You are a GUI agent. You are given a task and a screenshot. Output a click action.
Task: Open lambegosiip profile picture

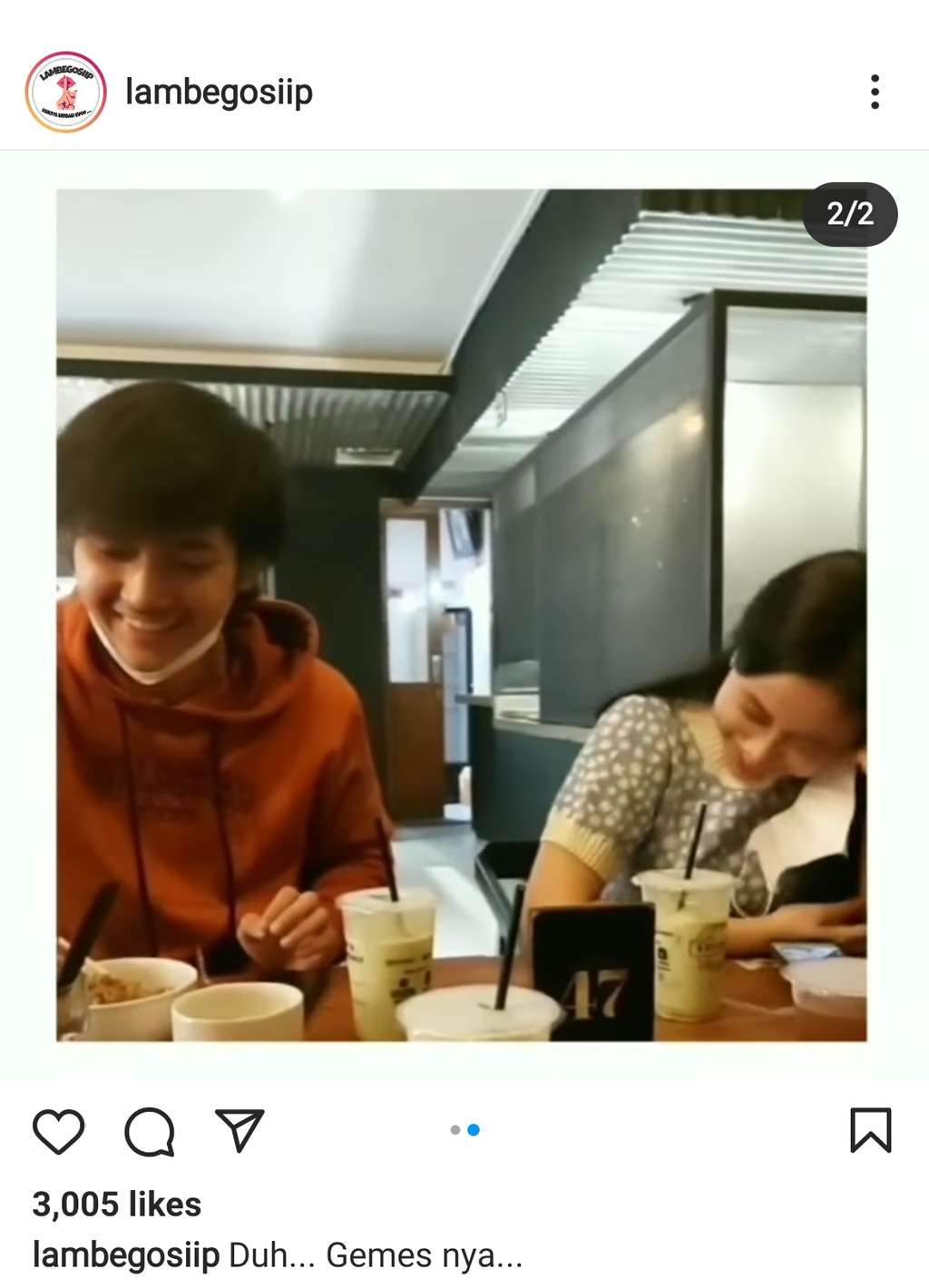[x=65, y=92]
